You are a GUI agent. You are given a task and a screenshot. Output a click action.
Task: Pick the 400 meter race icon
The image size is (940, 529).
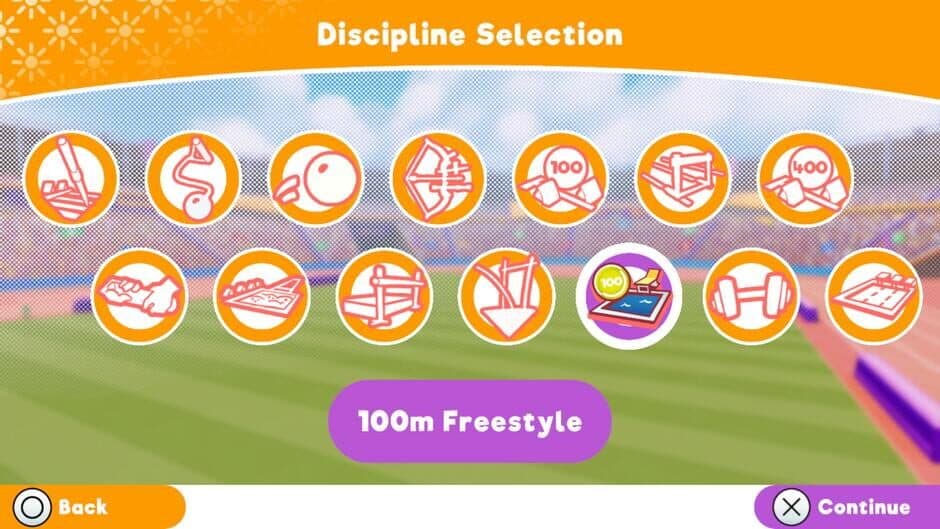tap(805, 179)
